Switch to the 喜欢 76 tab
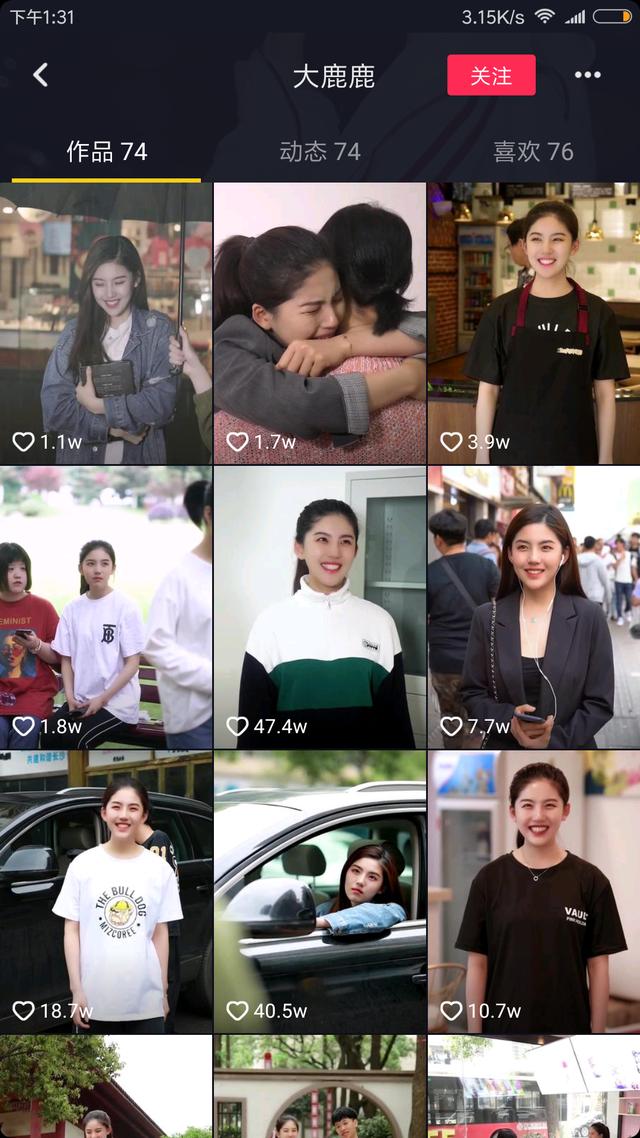 point(533,152)
